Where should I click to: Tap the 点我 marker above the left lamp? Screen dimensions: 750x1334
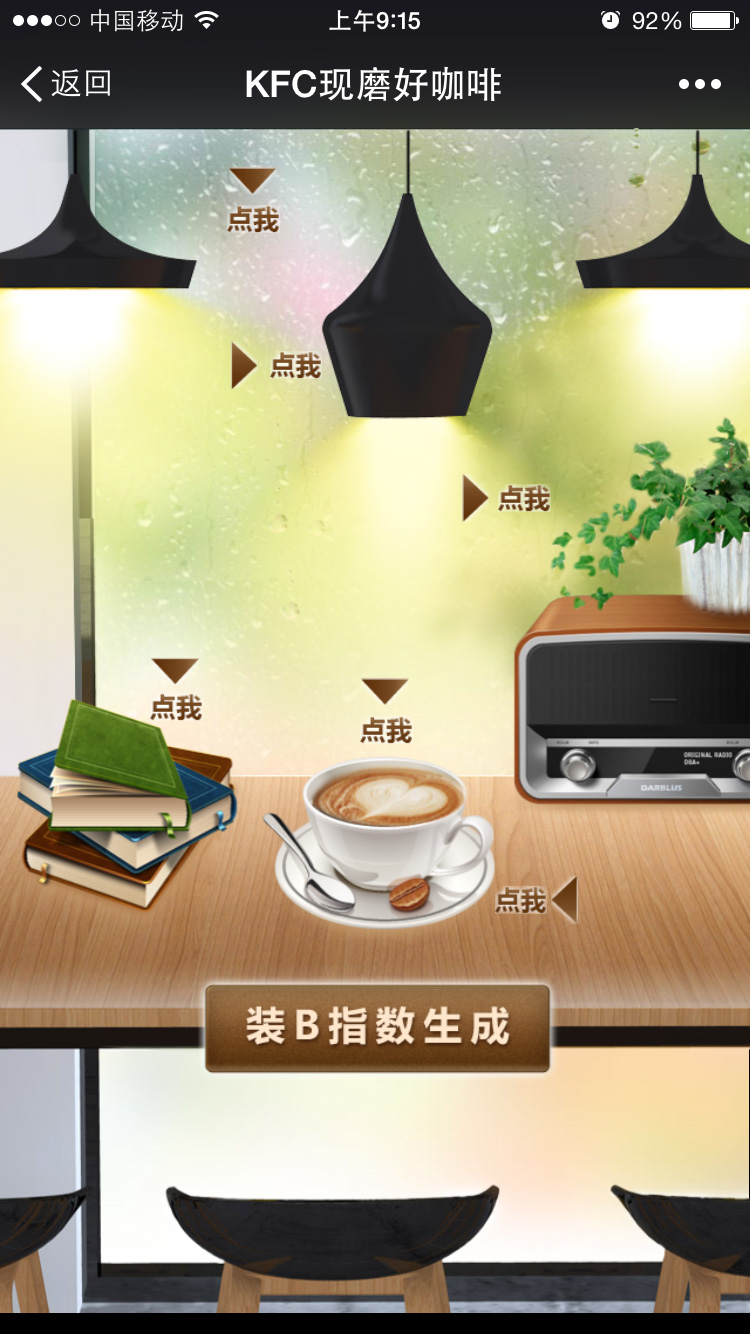point(252,202)
